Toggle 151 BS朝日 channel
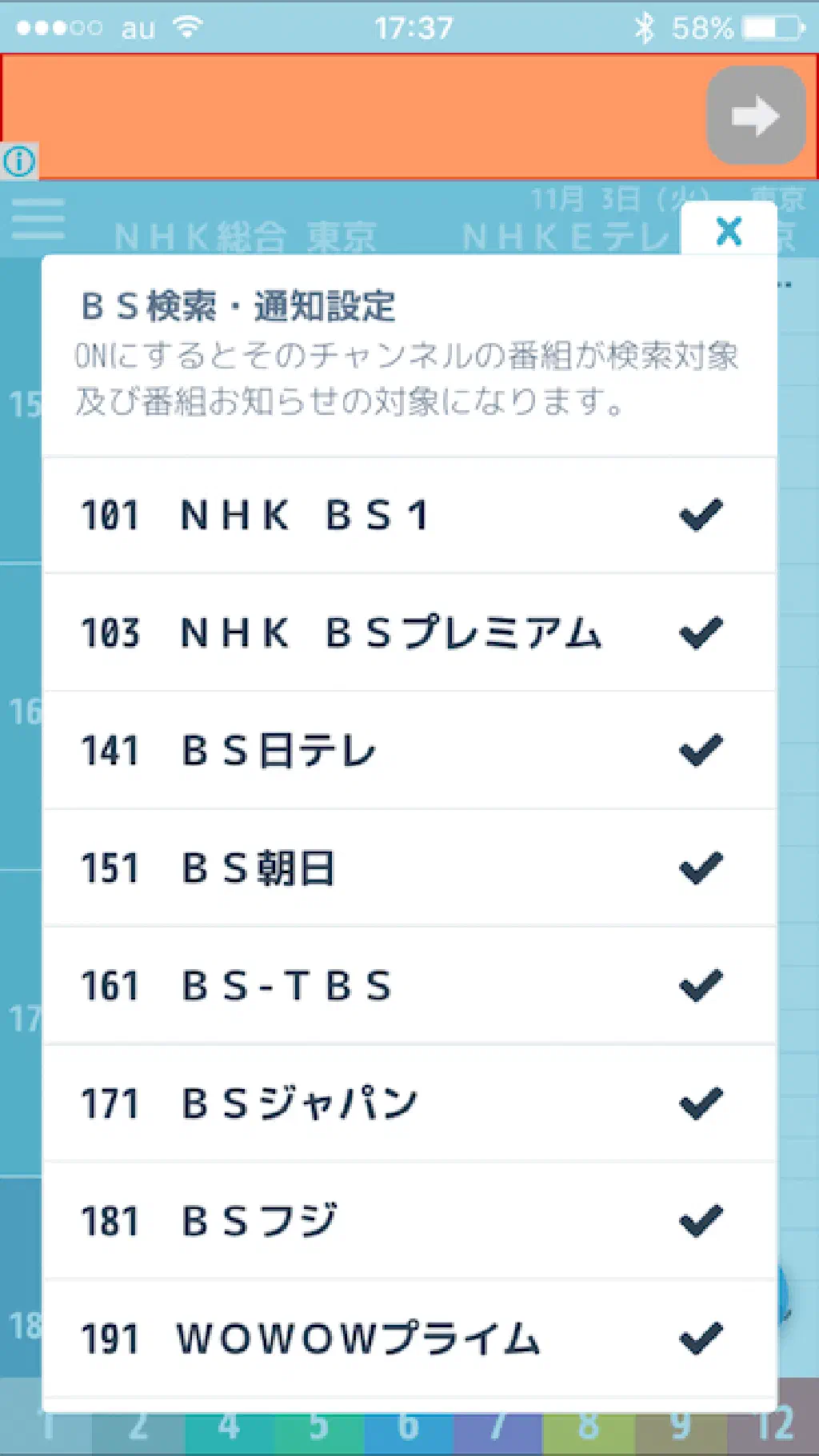The width and height of the screenshot is (819, 1456). 701,868
